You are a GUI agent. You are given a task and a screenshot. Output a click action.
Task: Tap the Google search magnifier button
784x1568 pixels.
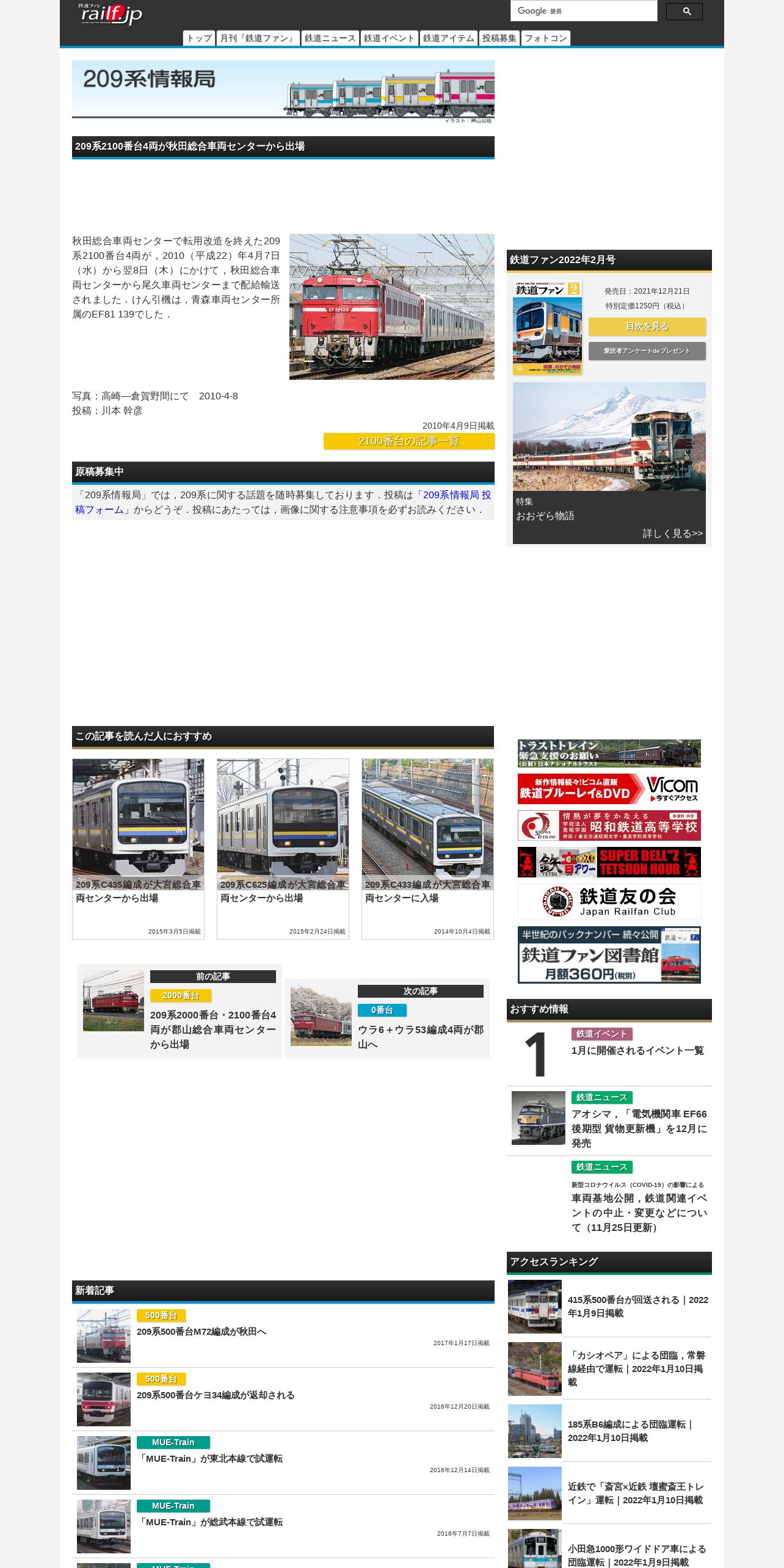684,12
